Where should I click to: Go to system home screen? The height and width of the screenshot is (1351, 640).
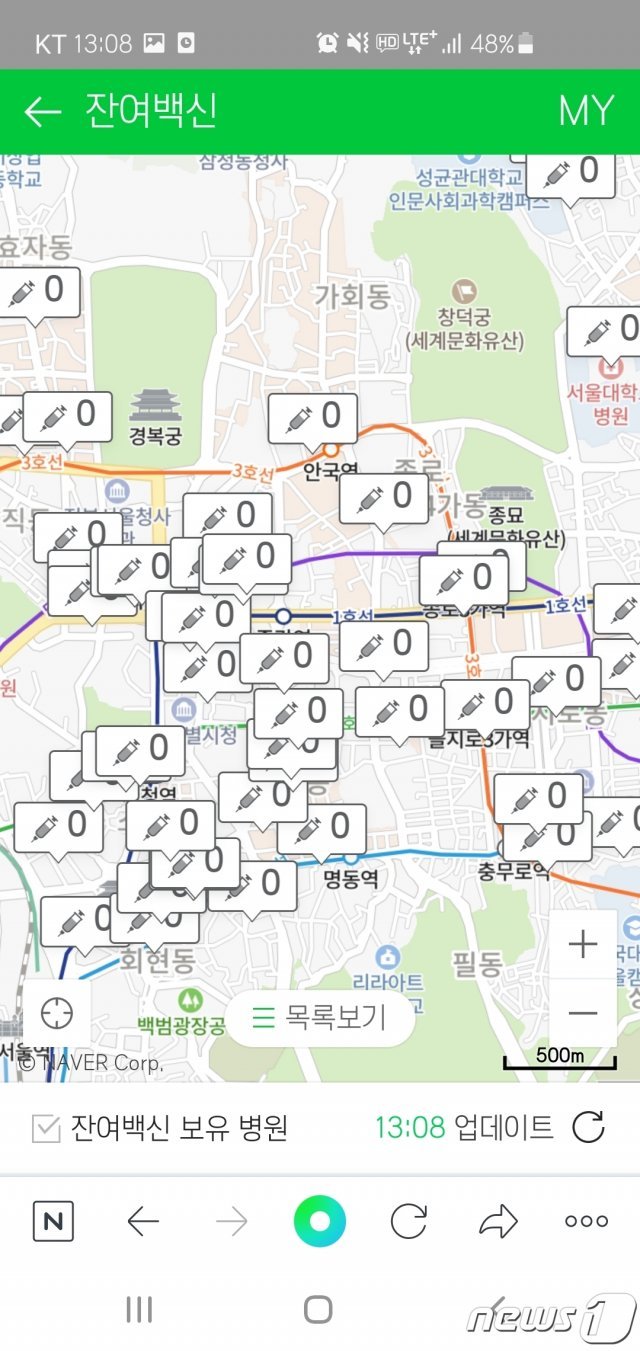318,1310
